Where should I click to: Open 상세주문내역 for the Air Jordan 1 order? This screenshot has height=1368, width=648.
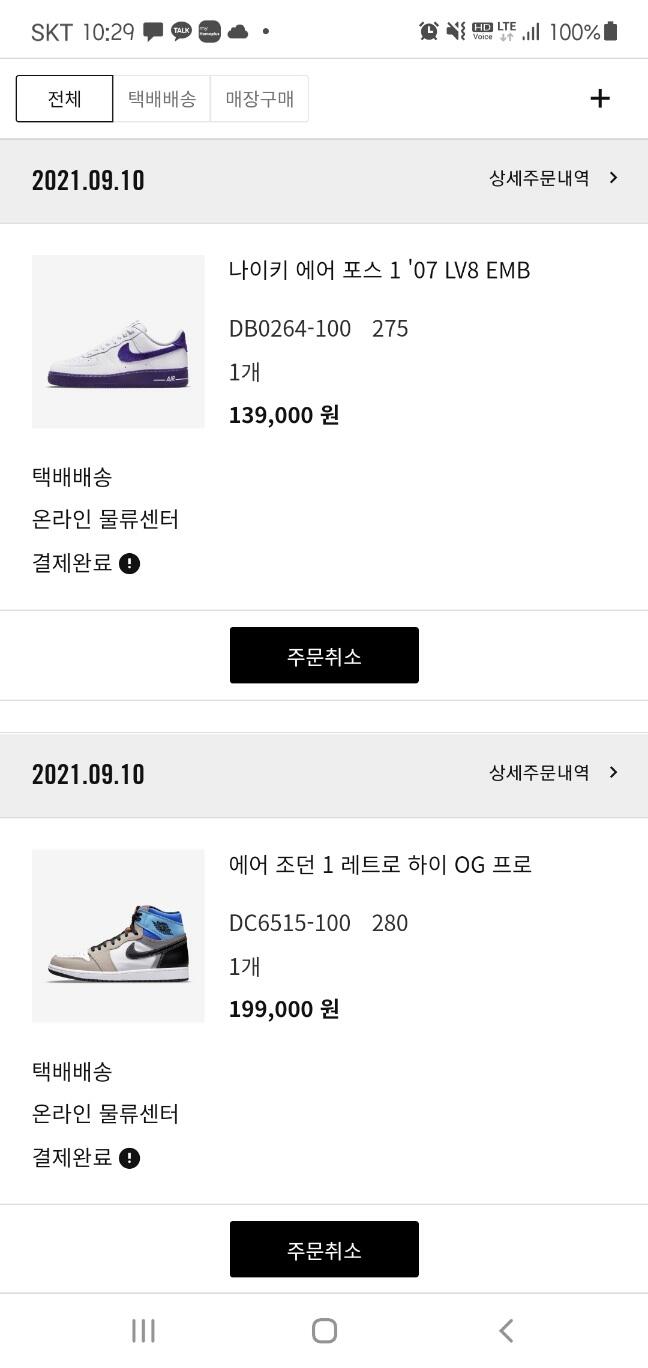click(553, 772)
